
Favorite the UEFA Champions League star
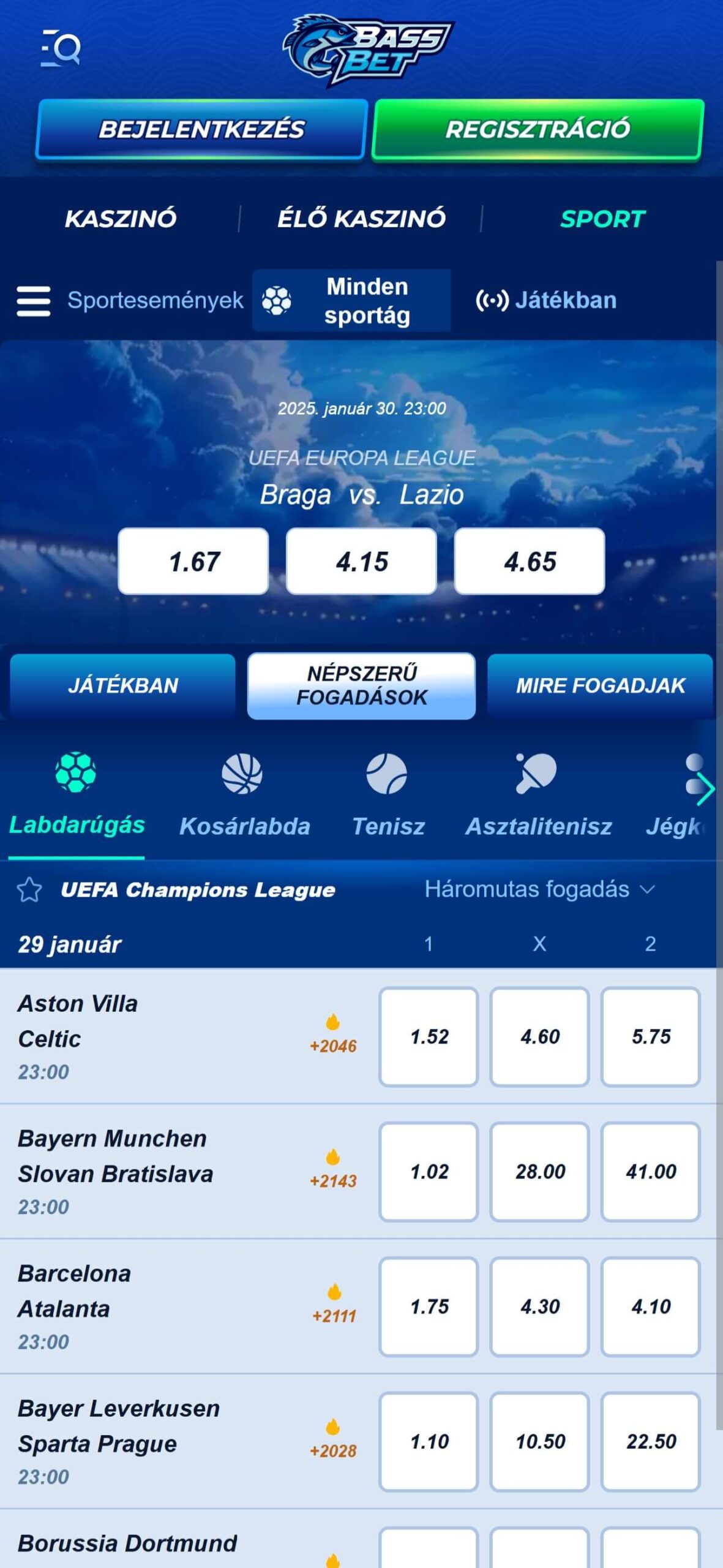[29, 889]
